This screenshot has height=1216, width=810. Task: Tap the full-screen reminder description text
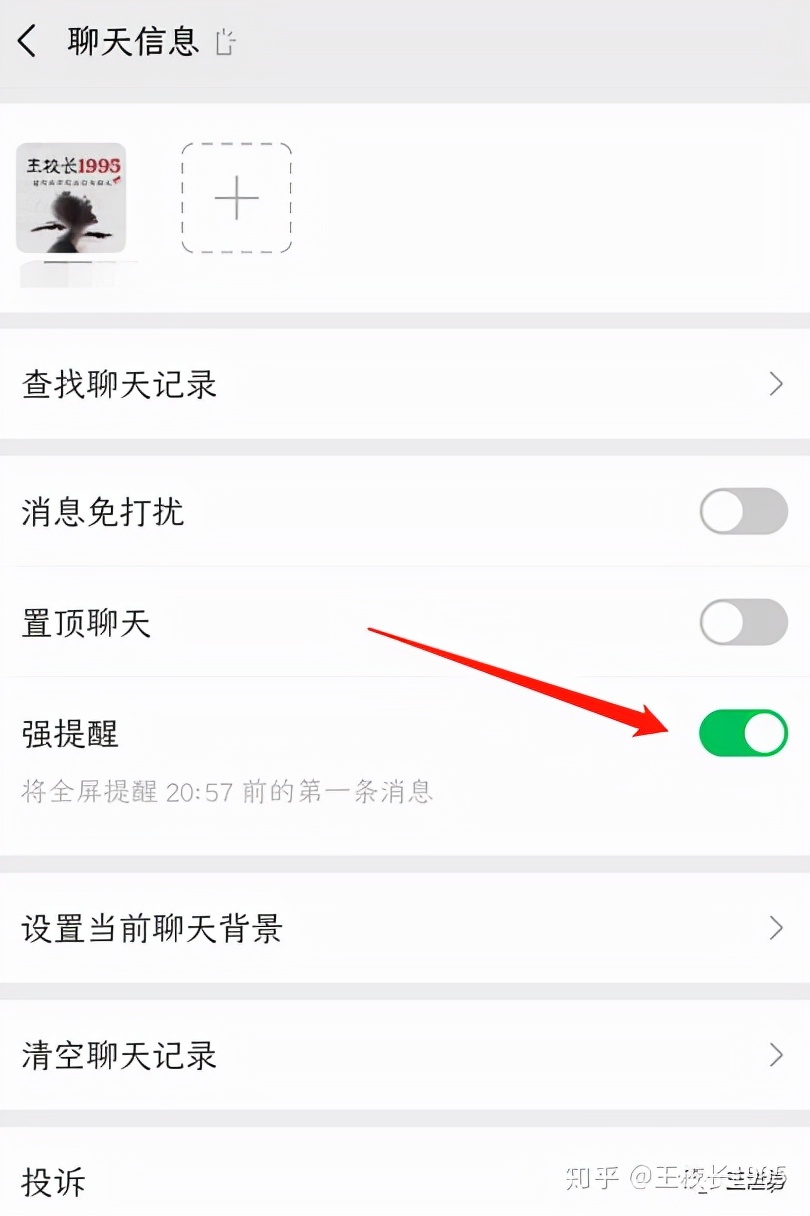pos(225,791)
